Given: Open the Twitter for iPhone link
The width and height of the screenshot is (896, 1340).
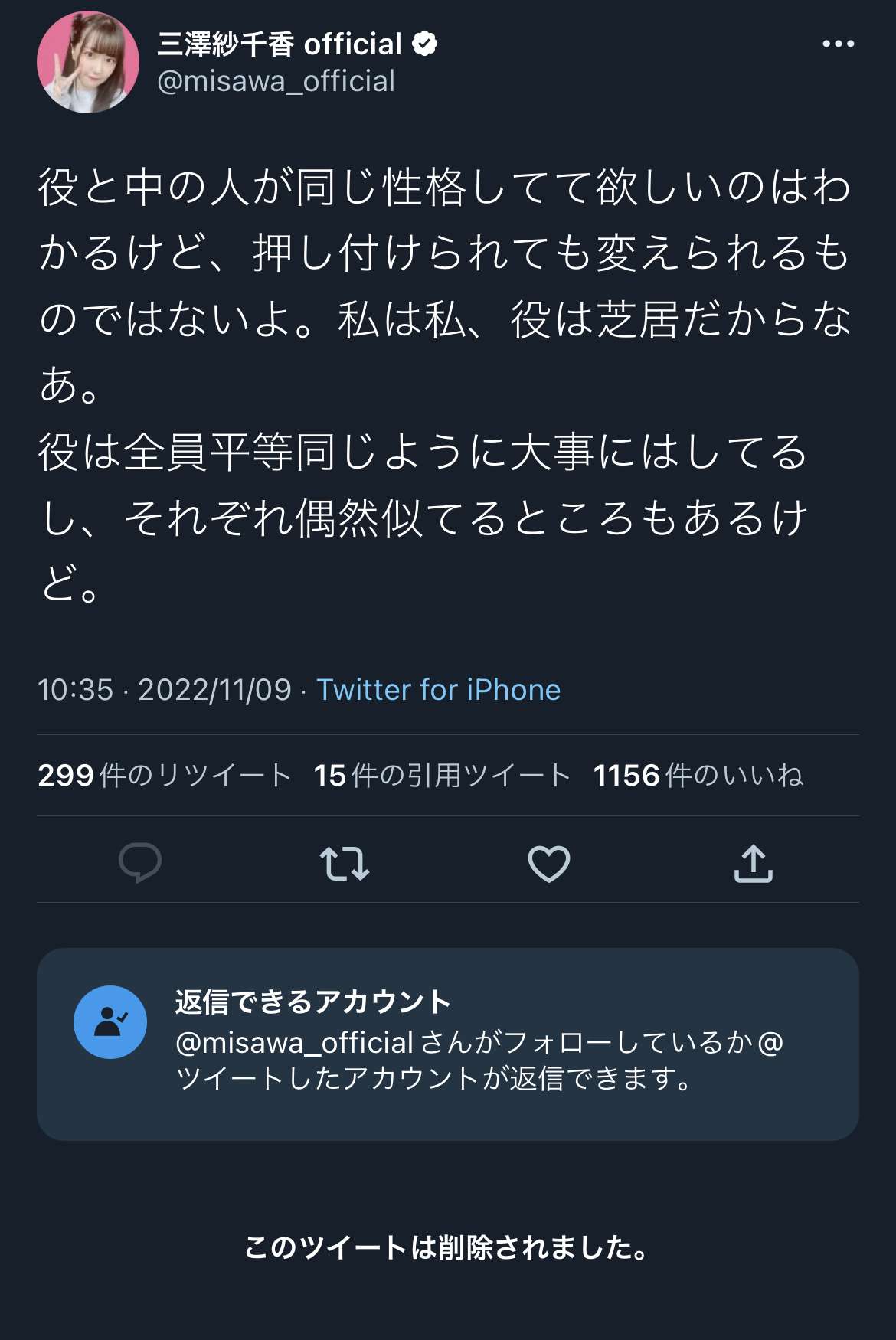Looking at the screenshot, I should 438,690.
